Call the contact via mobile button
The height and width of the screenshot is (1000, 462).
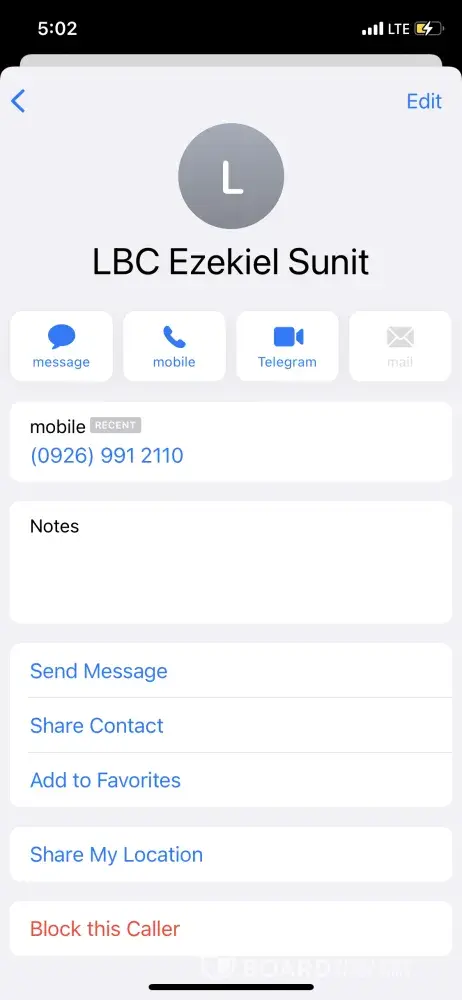click(x=174, y=346)
